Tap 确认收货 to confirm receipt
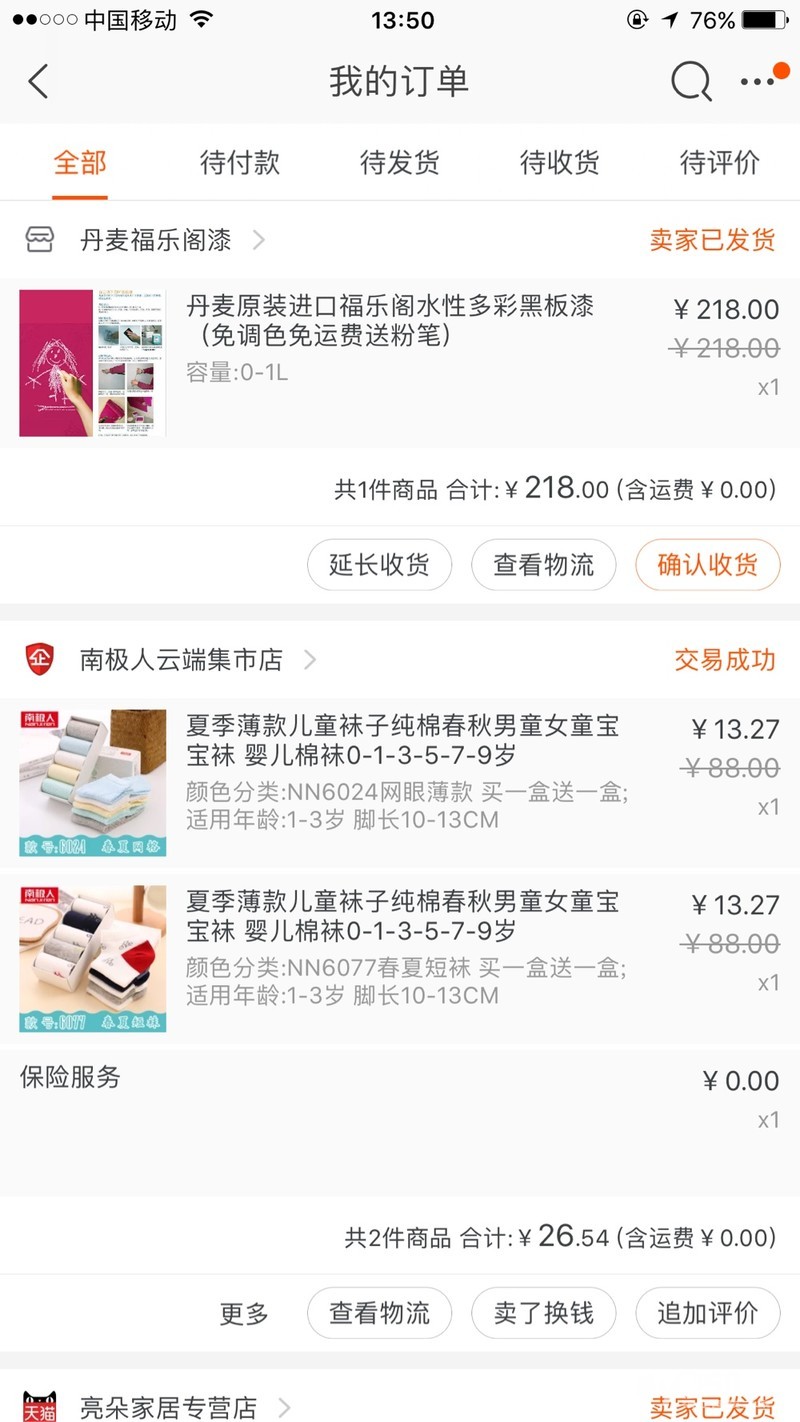 click(707, 565)
